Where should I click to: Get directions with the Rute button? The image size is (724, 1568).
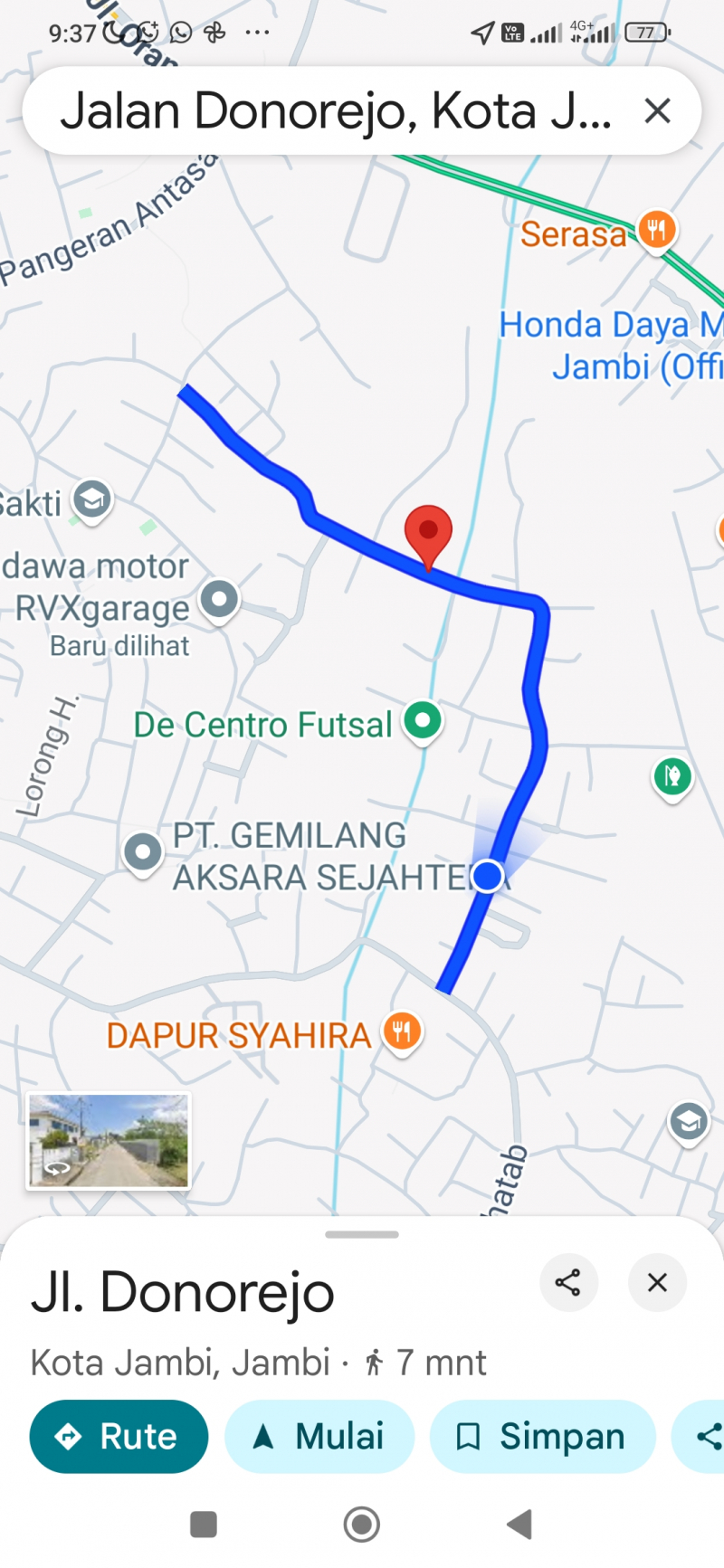click(x=119, y=1436)
